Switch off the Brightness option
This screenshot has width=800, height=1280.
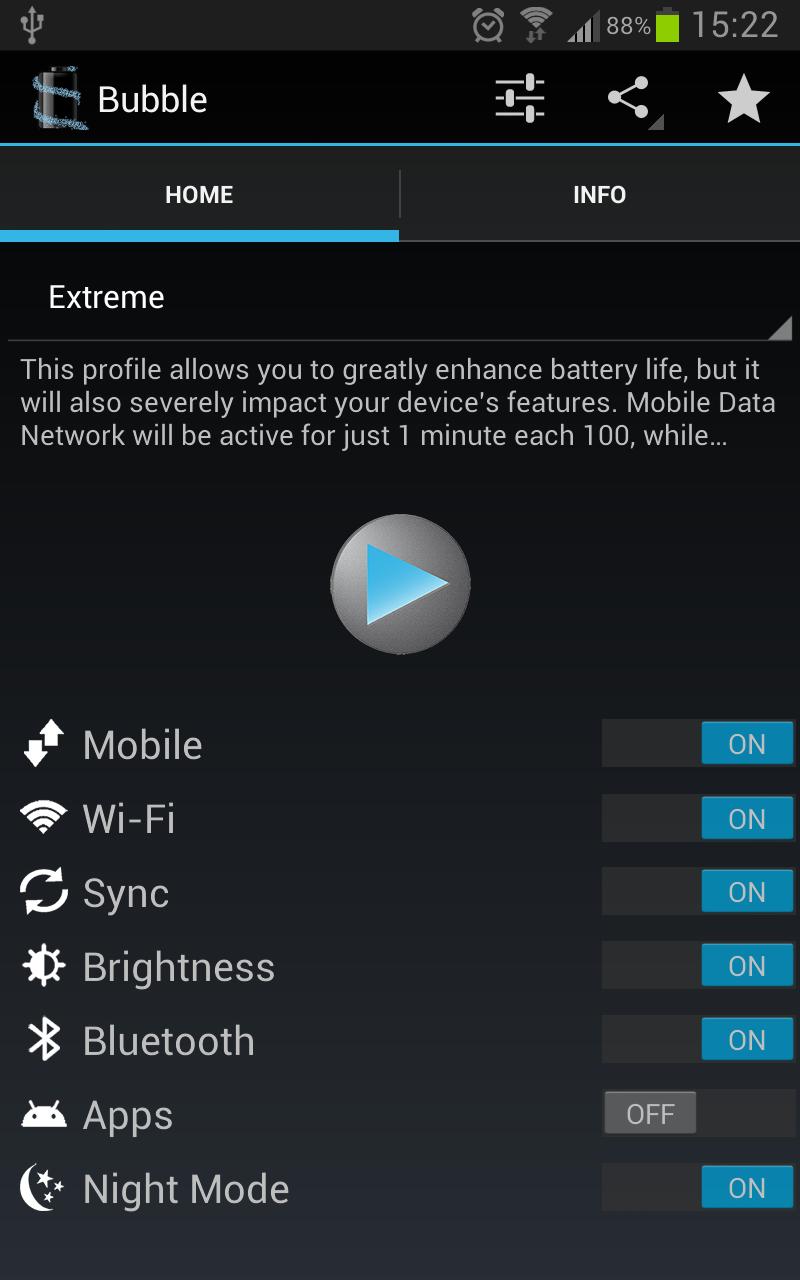point(698,966)
